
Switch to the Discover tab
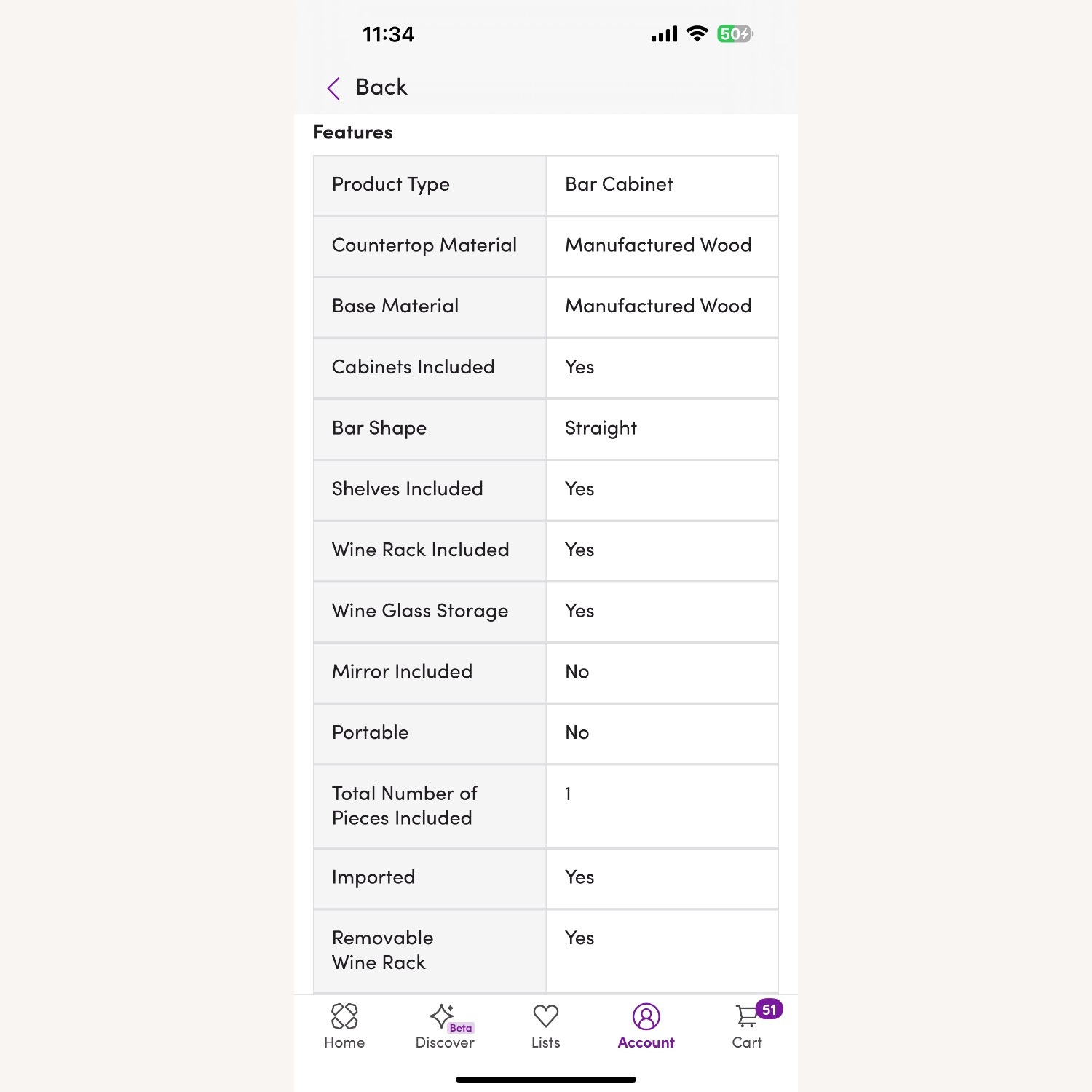click(x=444, y=1026)
